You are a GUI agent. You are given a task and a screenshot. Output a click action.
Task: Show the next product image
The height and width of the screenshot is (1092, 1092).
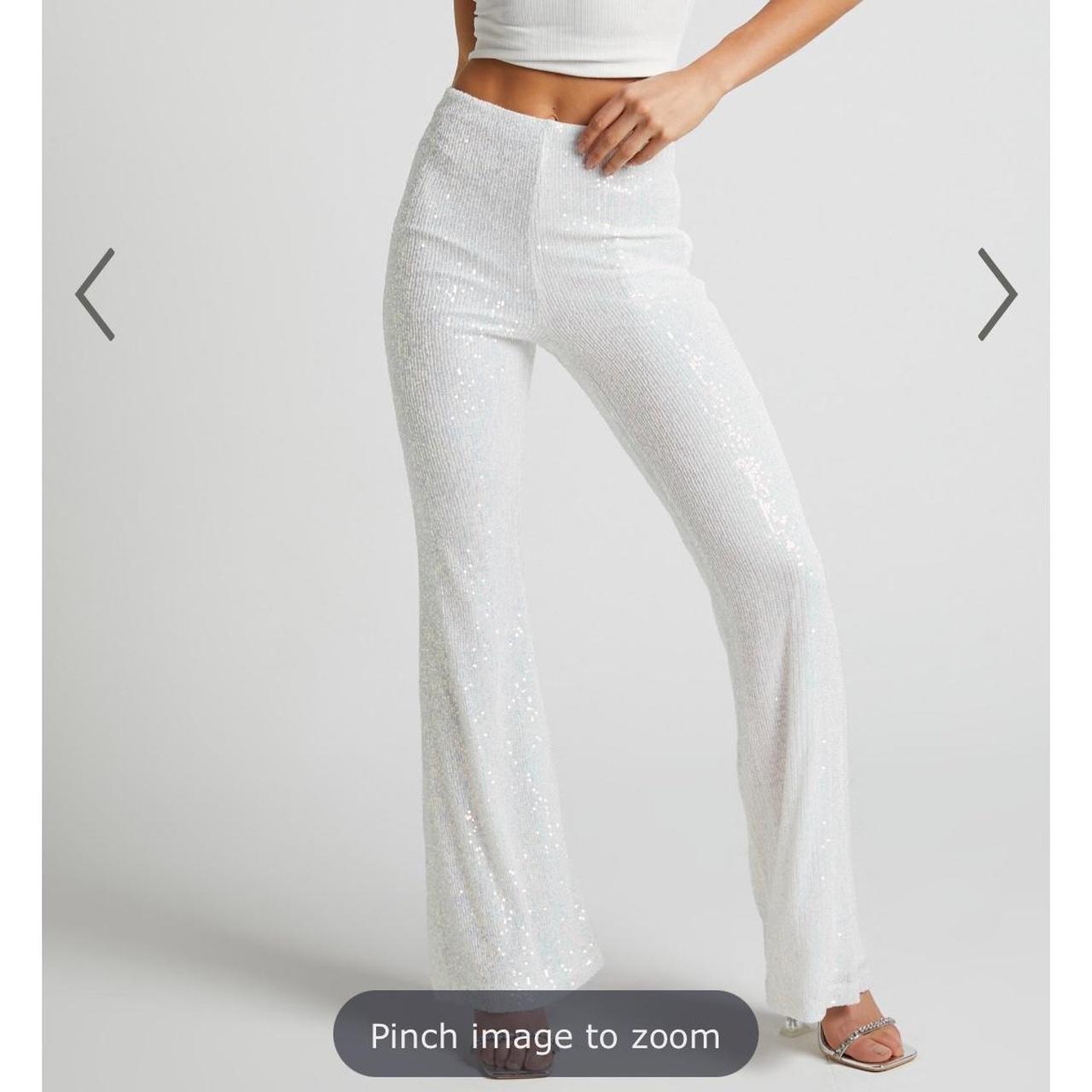pos(996,294)
